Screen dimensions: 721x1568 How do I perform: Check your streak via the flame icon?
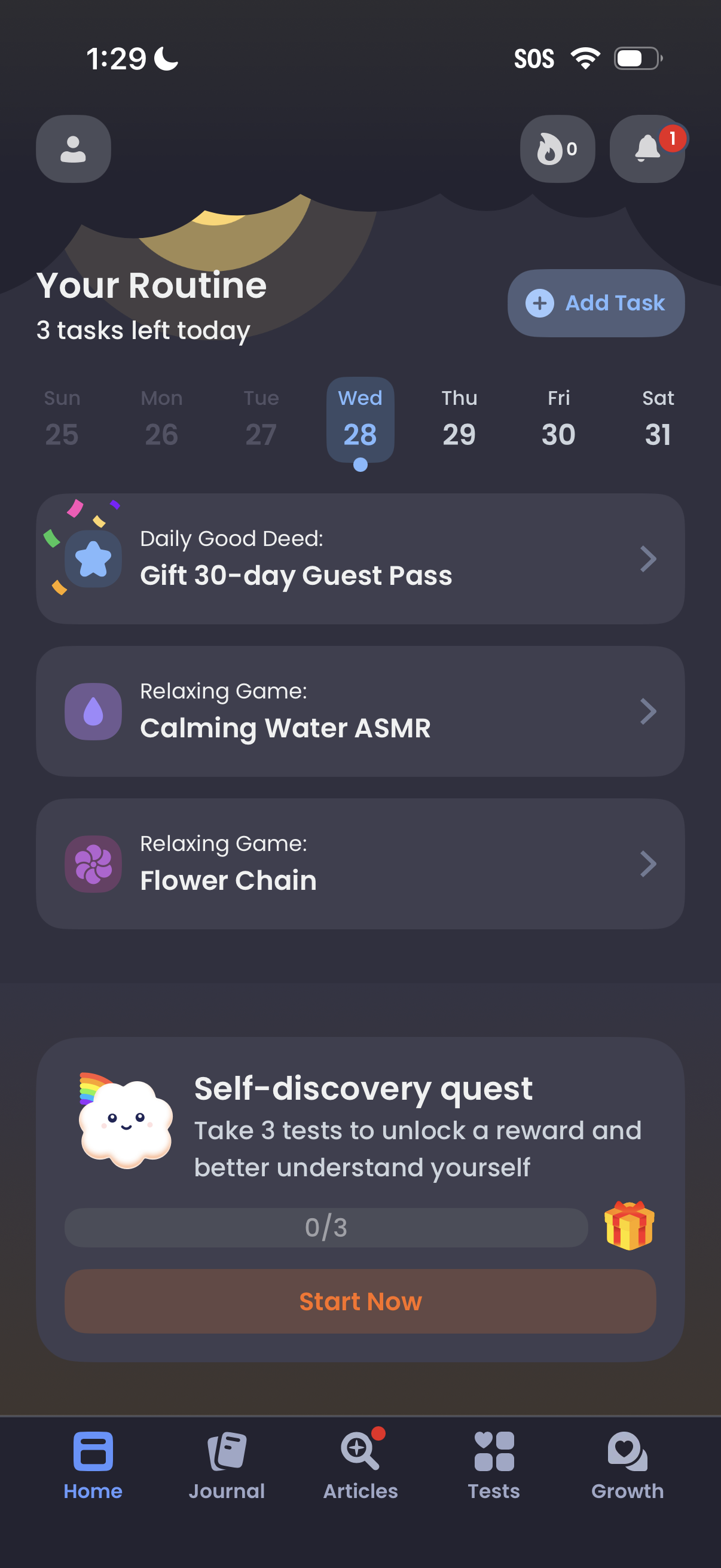556,148
